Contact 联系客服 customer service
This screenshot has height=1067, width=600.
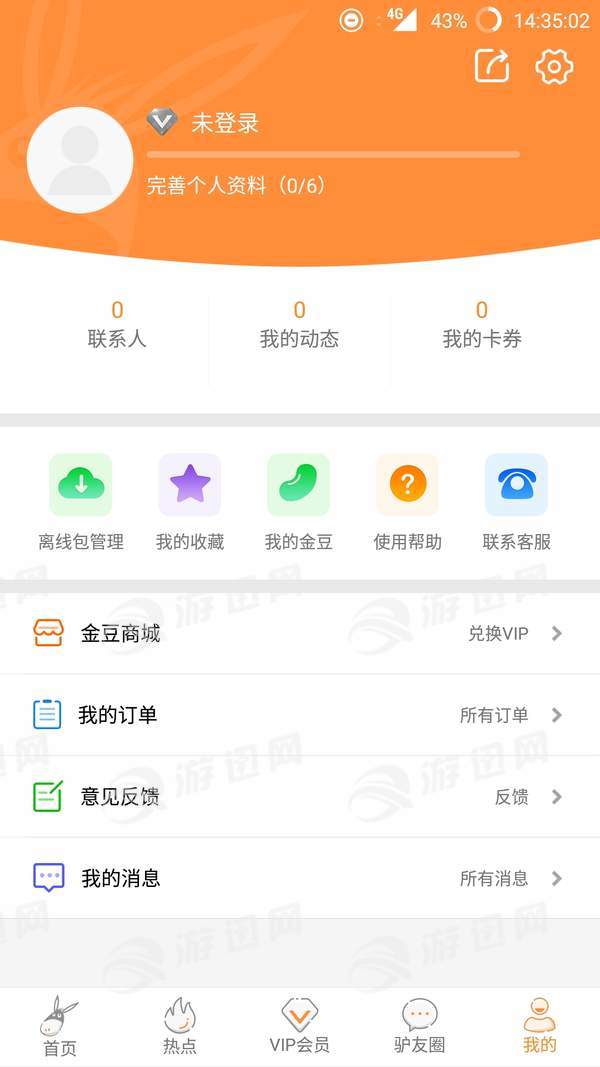point(516,502)
